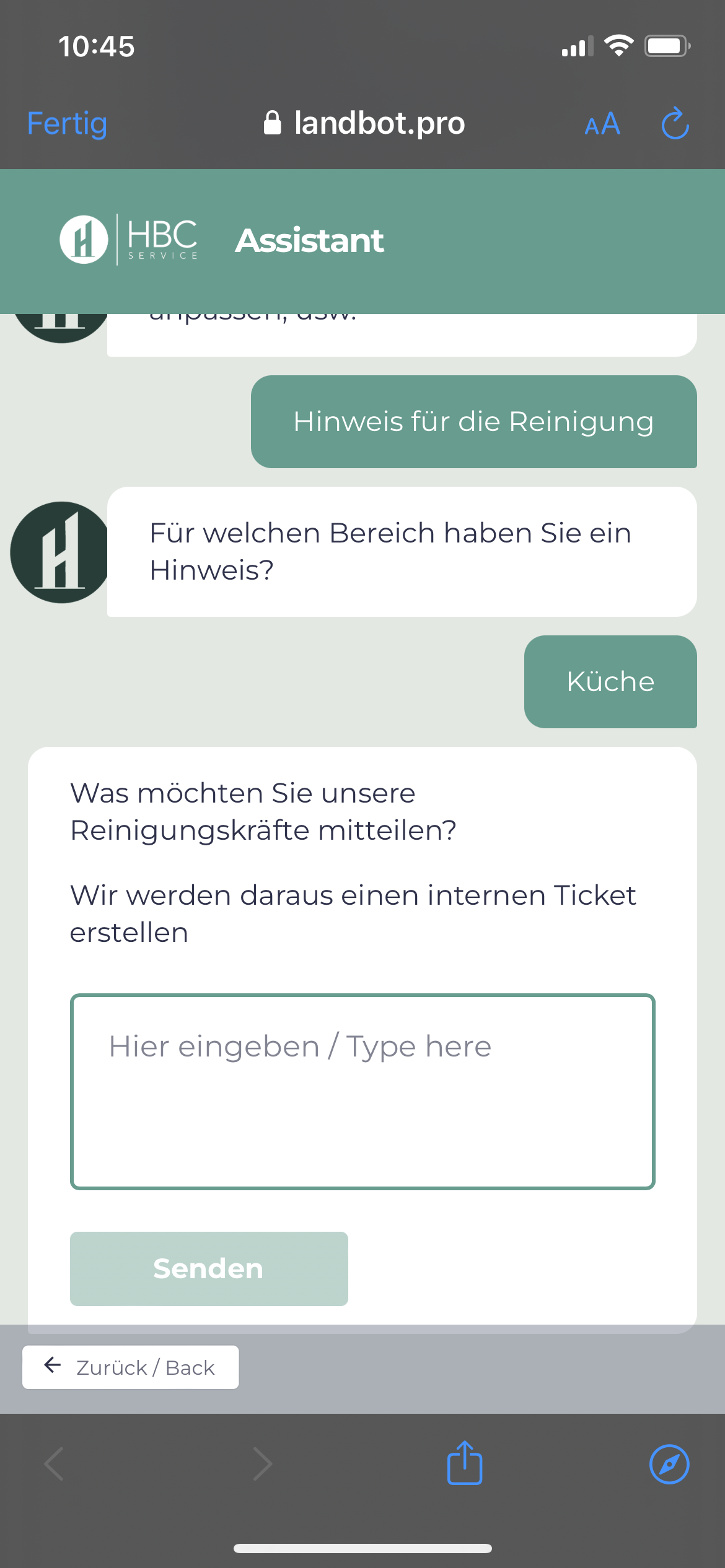
Task: Focus the 'Hier eingeben / Type here' text field
Action: (363, 1092)
